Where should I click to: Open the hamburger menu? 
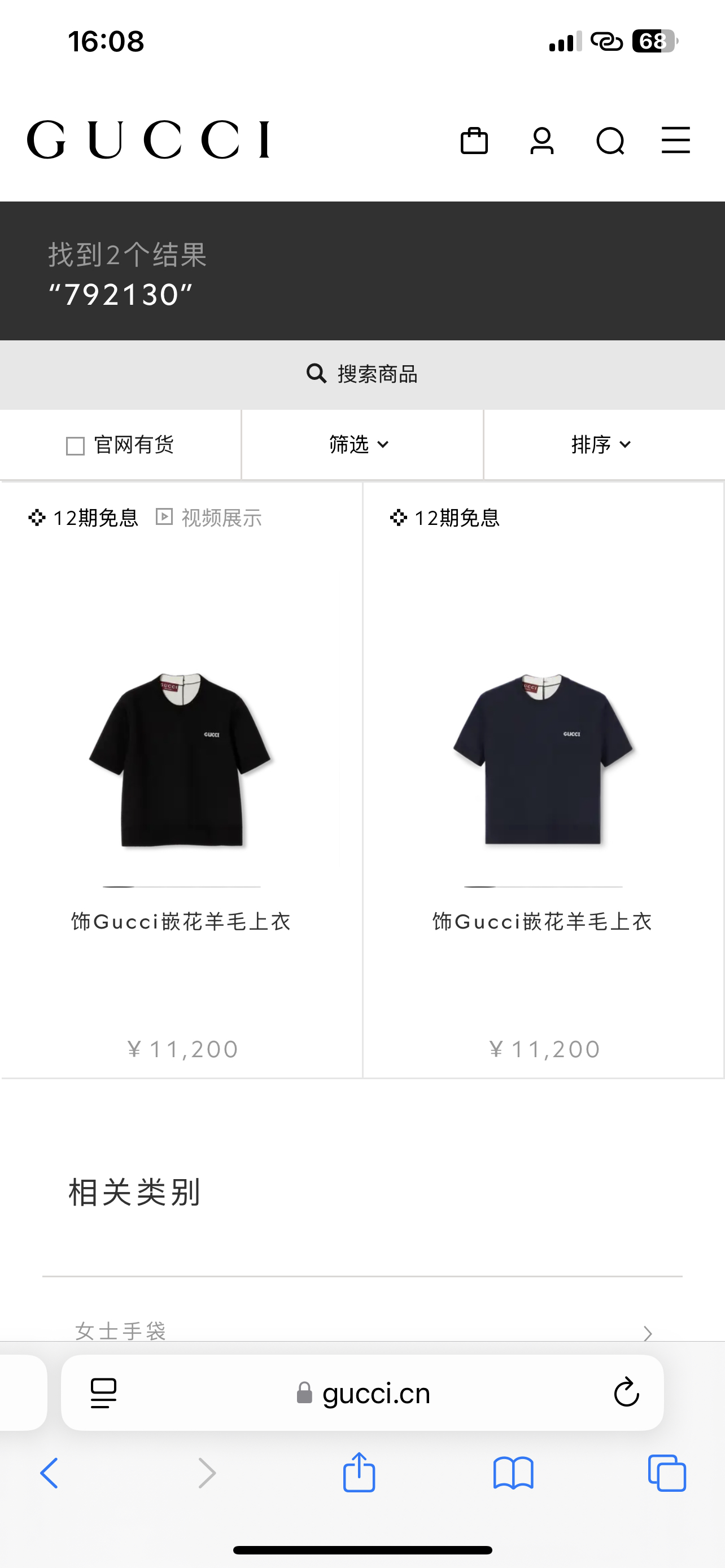click(676, 141)
